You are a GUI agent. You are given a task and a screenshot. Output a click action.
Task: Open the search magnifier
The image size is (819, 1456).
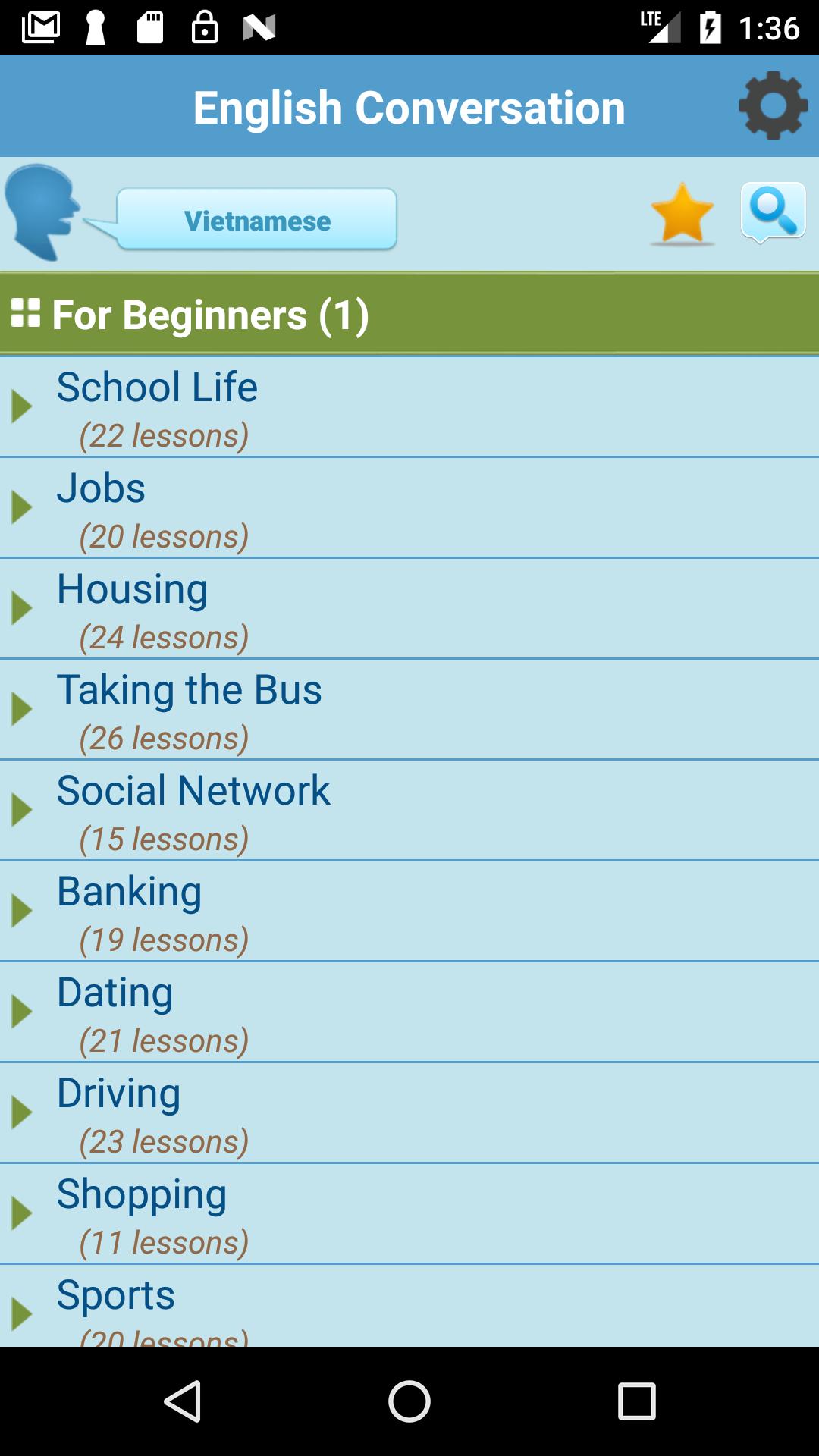773,212
